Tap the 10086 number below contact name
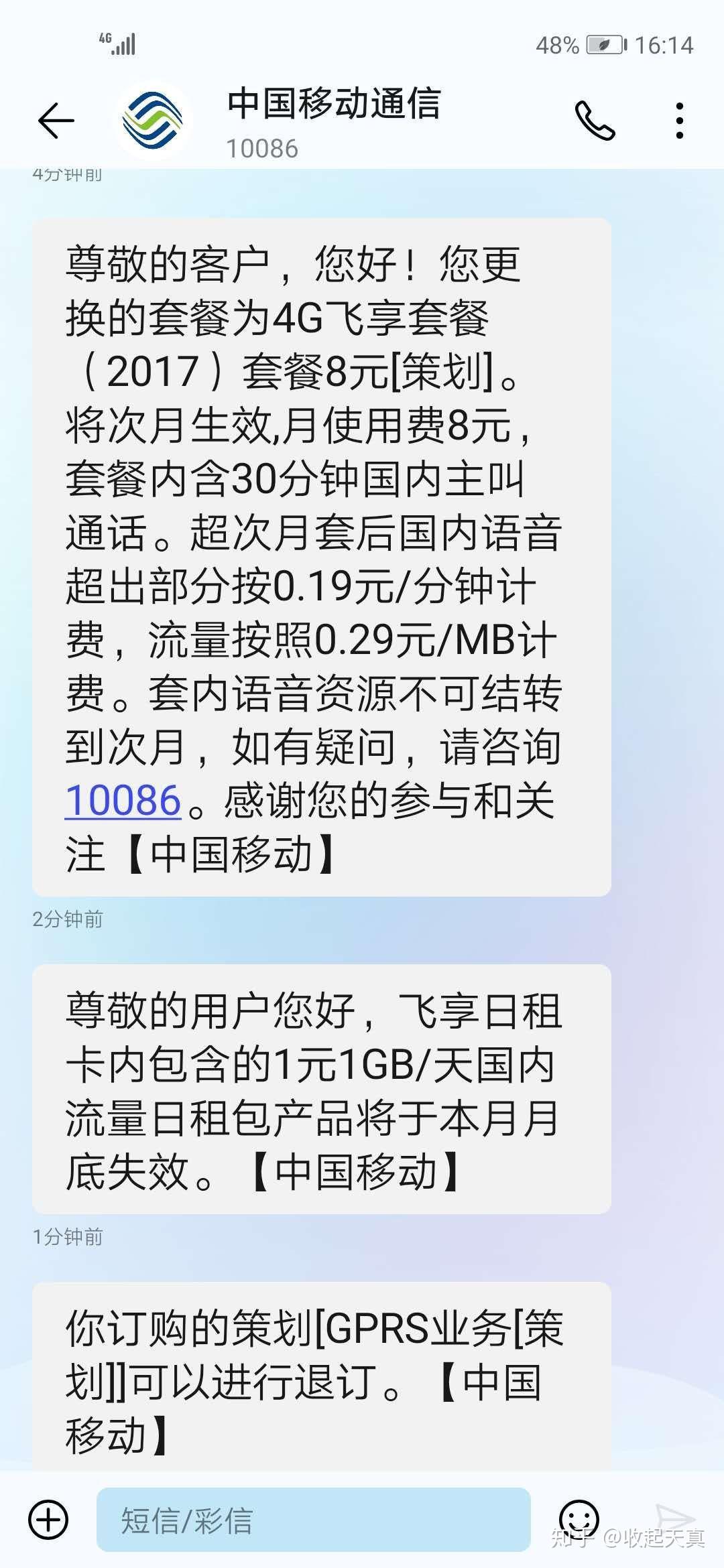This screenshot has width=724, height=1568. 264,149
